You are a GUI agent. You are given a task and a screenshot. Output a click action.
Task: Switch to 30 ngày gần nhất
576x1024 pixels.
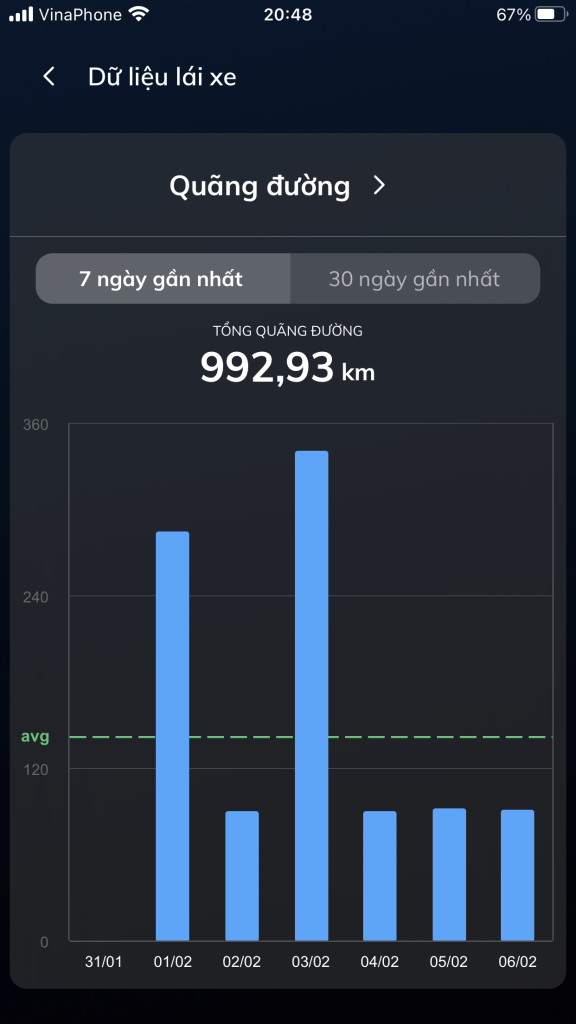point(415,279)
